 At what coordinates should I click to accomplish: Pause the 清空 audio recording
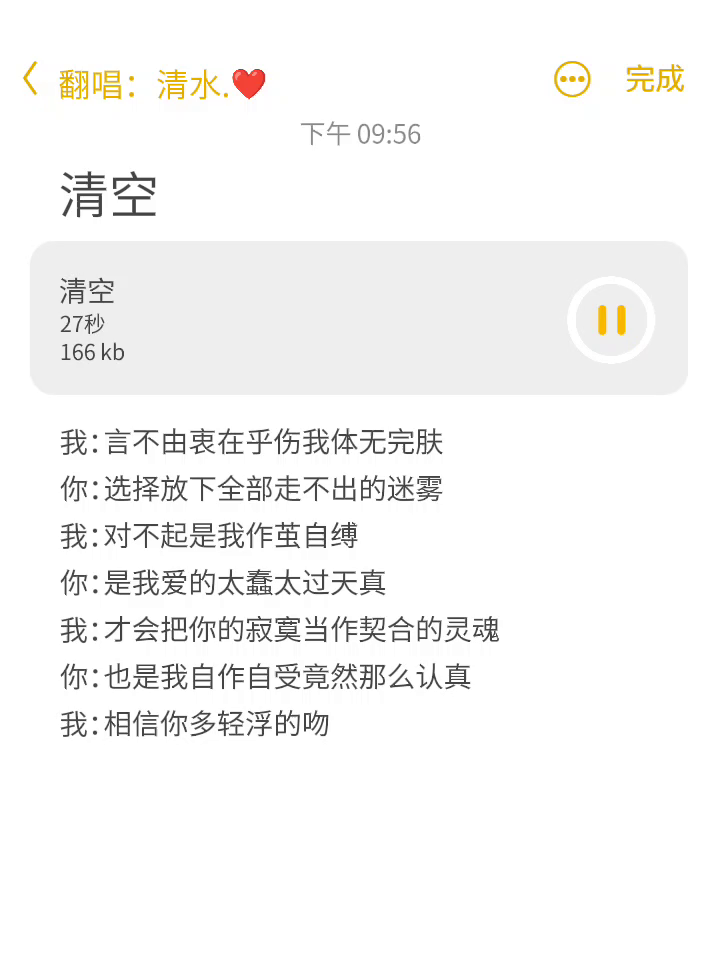611,320
